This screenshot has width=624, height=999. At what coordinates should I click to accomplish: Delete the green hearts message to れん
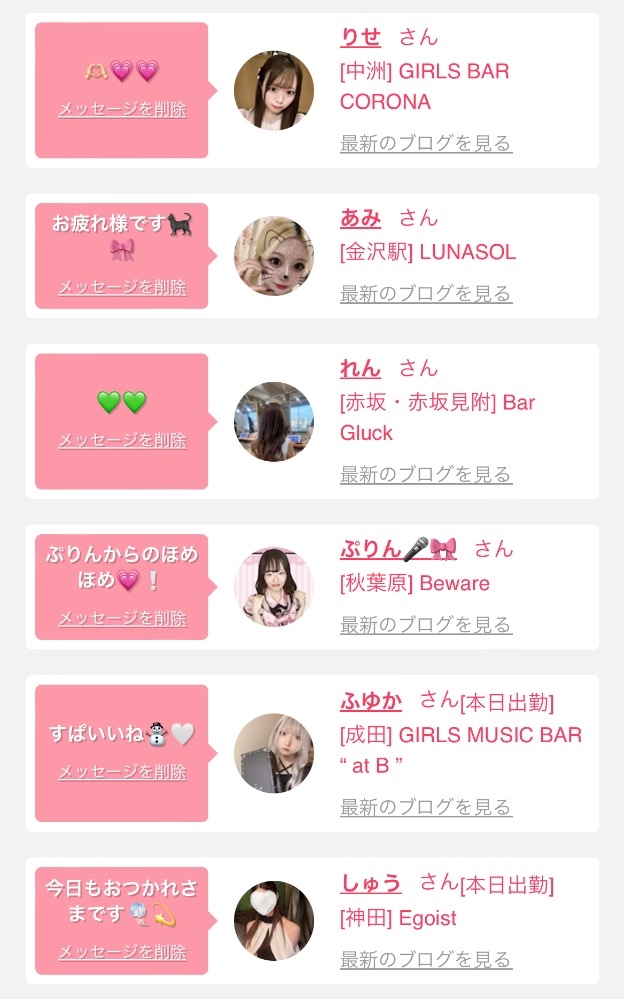[x=122, y=440]
